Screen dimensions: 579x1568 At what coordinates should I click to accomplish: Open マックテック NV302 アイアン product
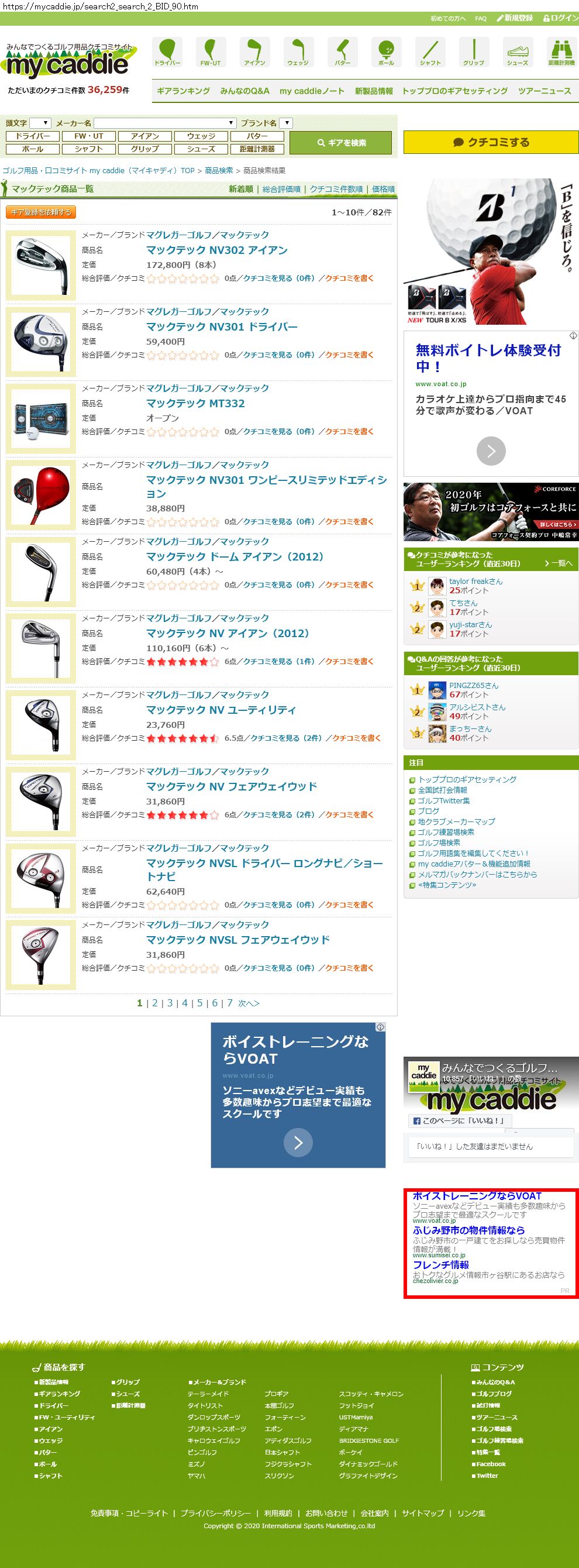click(x=217, y=250)
